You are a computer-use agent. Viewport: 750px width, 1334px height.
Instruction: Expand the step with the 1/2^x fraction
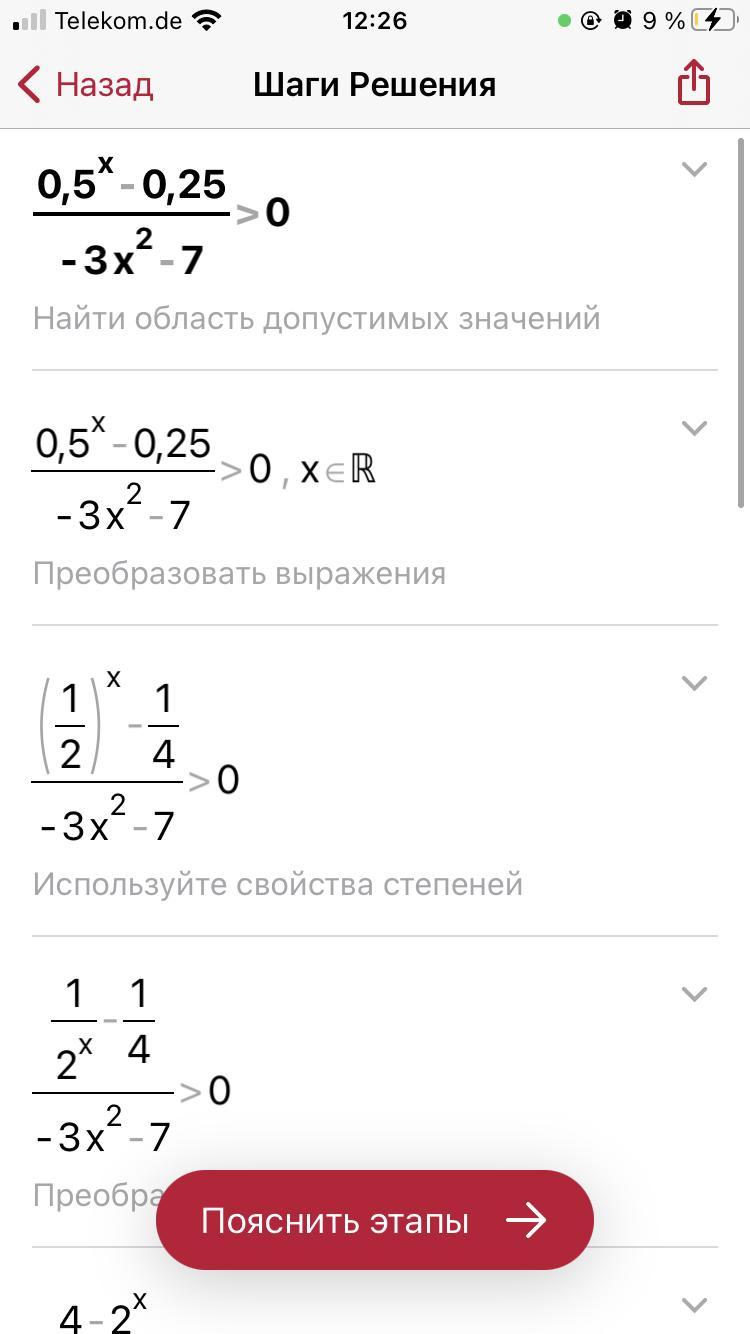click(x=694, y=994)
